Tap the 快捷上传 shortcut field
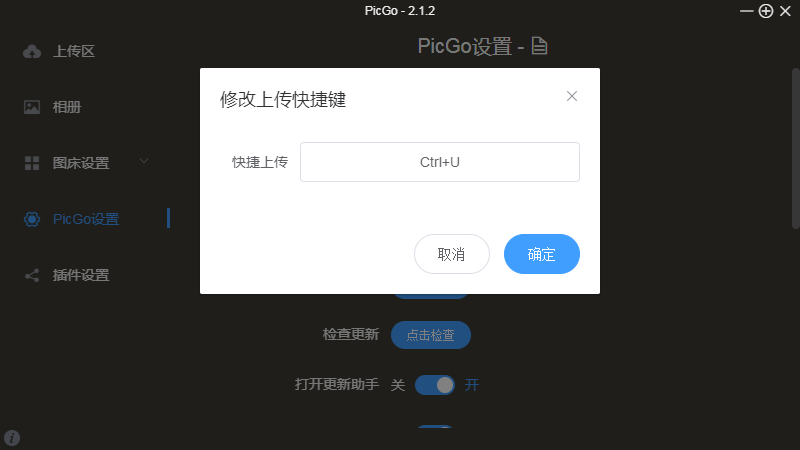 point(440,162)
